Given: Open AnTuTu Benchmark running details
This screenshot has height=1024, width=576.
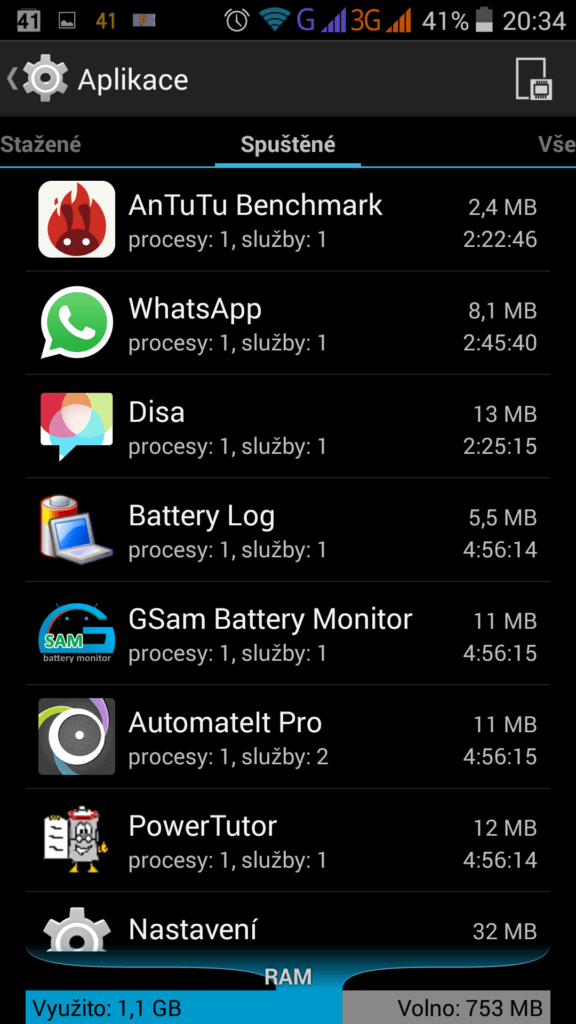Looking at the screenshot, I should (287, 220).
